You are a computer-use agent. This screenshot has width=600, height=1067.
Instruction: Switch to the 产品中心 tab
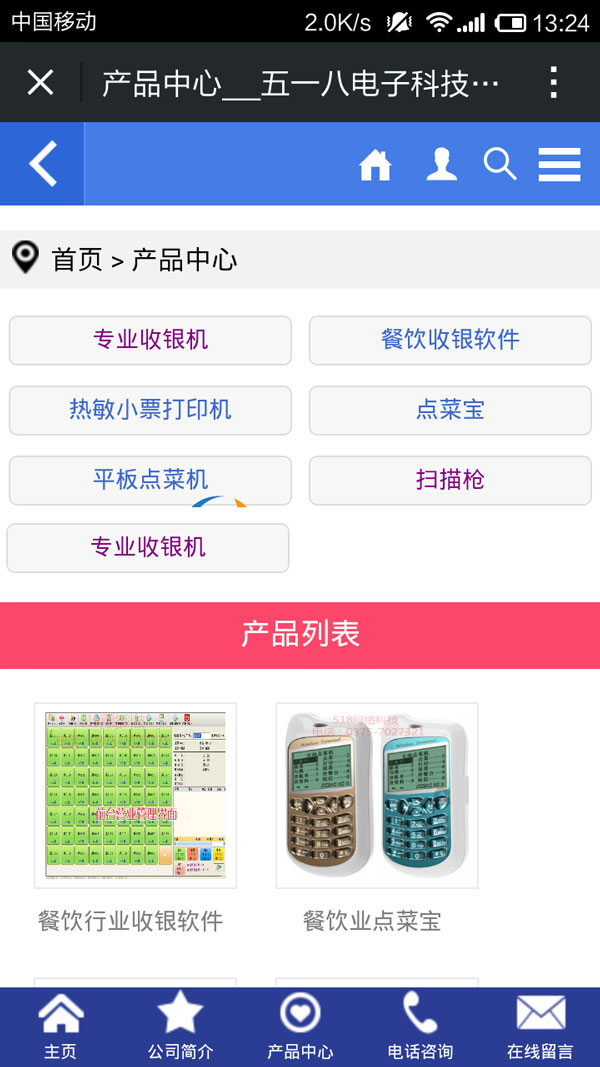click(x=300, y=1027)
